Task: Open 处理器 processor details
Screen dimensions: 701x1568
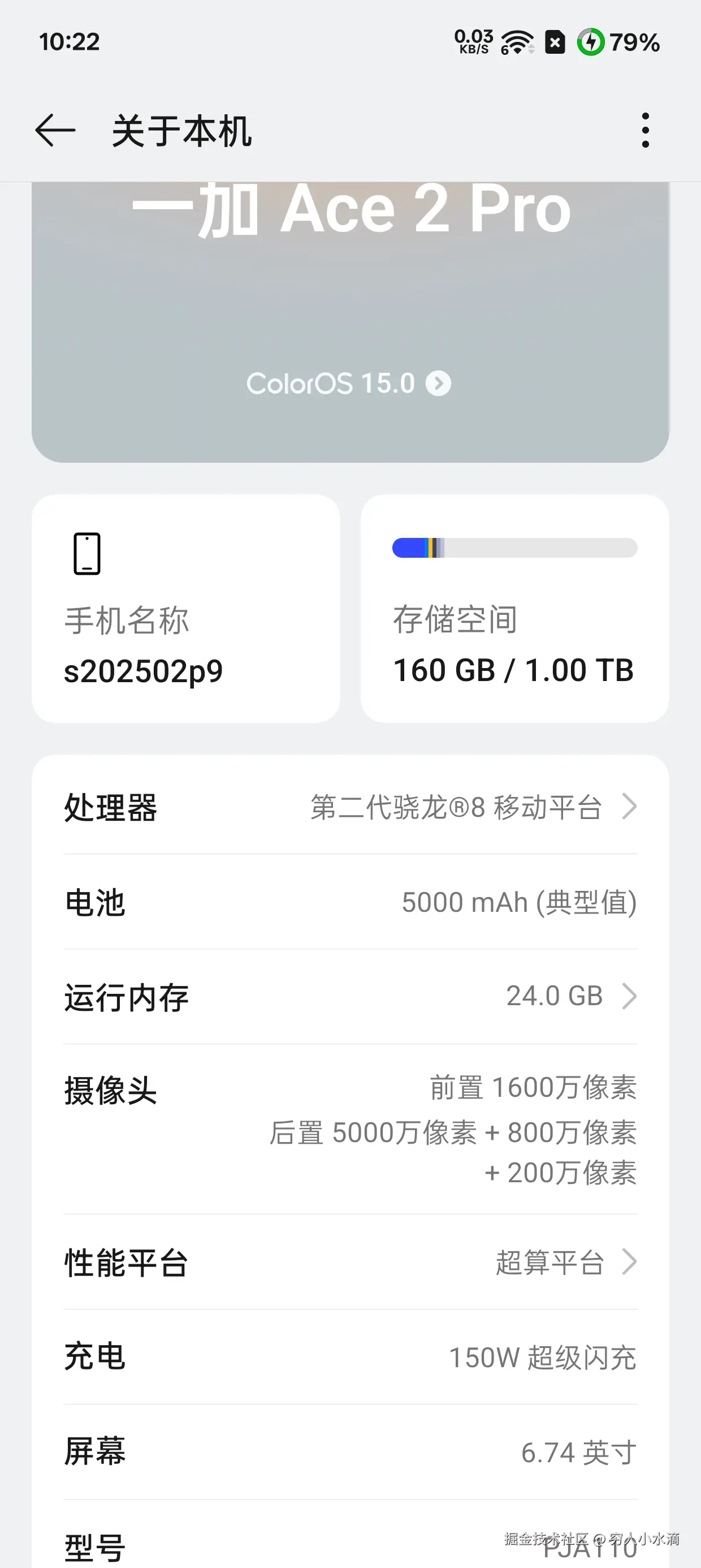Action: point(350,807)
